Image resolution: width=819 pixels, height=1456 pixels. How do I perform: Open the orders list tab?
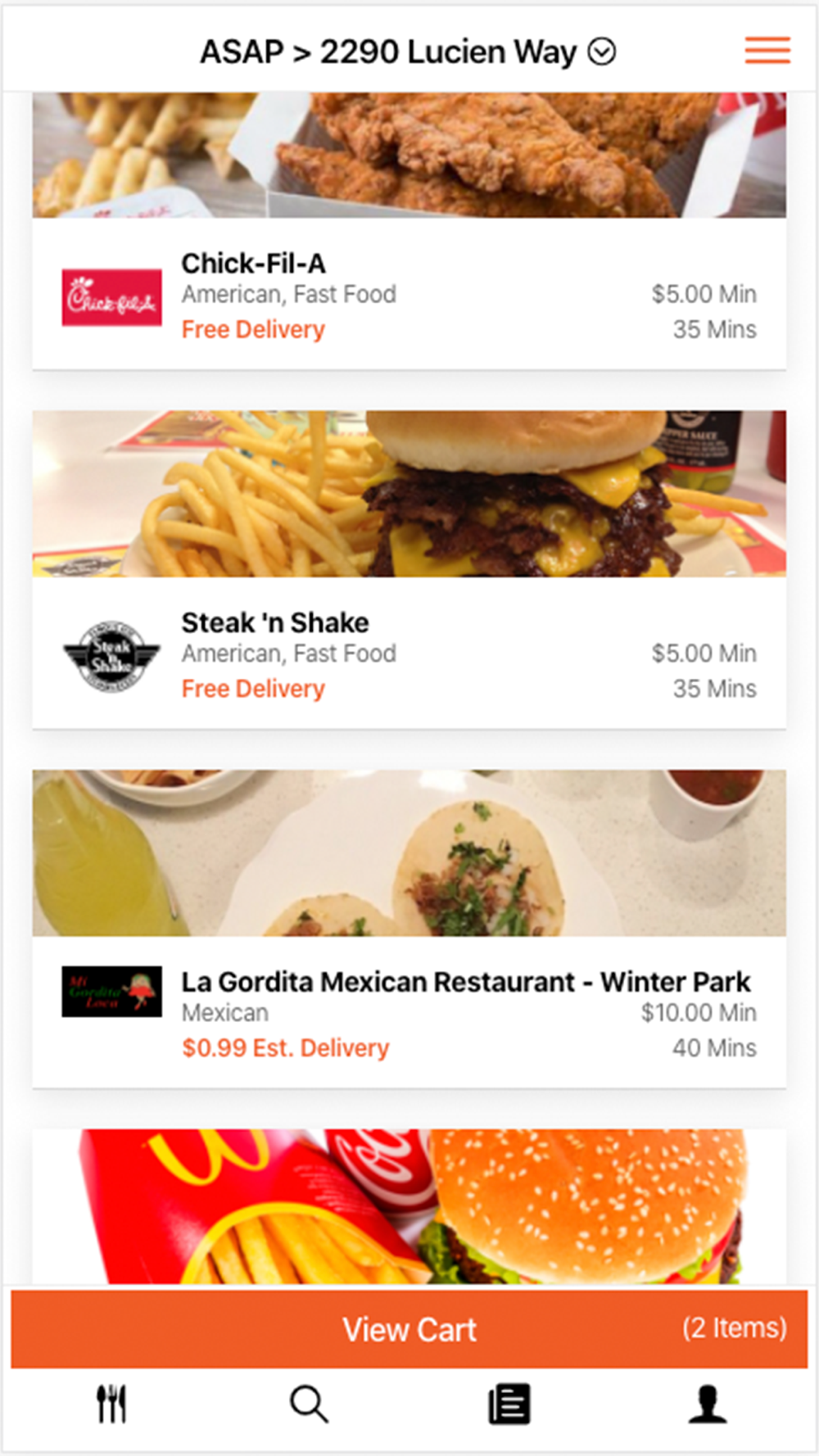509,1404
